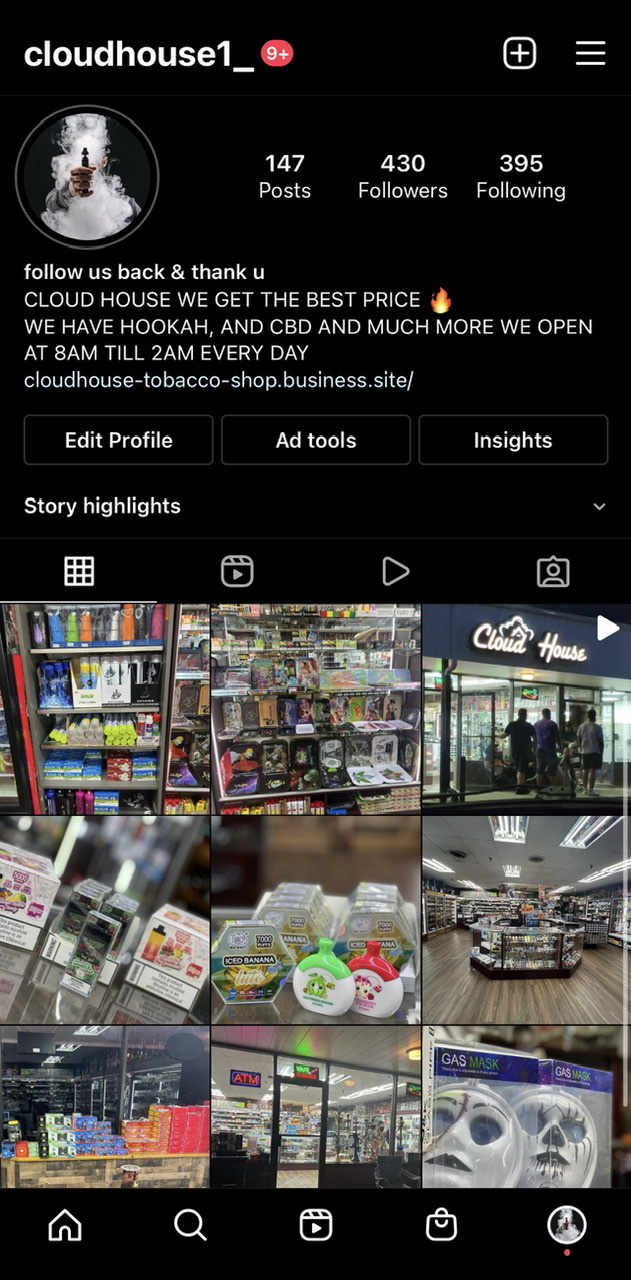Screen dimensions: 631x1280
Task: Open Insights
Action: pyautogui.click(x=512, y=440)
